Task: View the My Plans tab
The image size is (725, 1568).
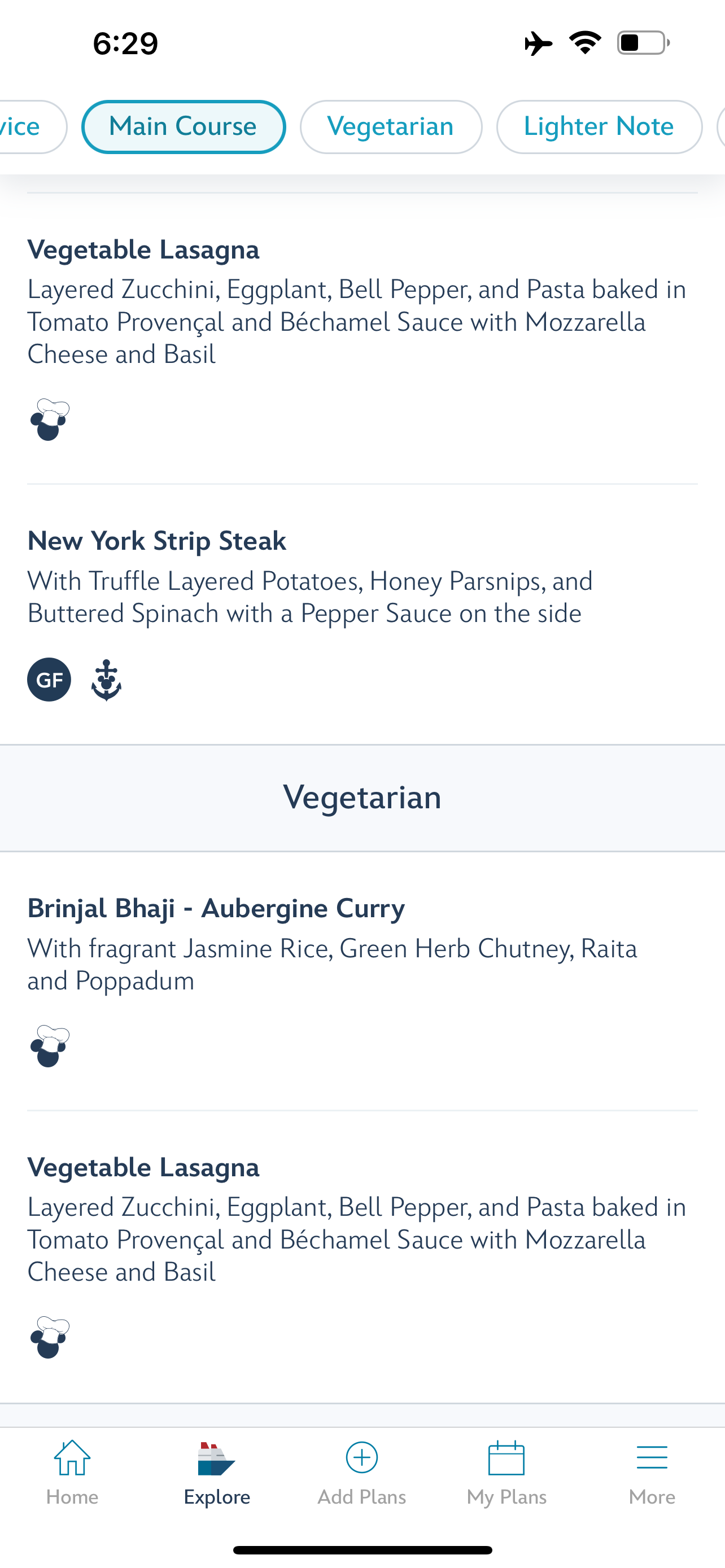Action: (x=506, y=1472)
